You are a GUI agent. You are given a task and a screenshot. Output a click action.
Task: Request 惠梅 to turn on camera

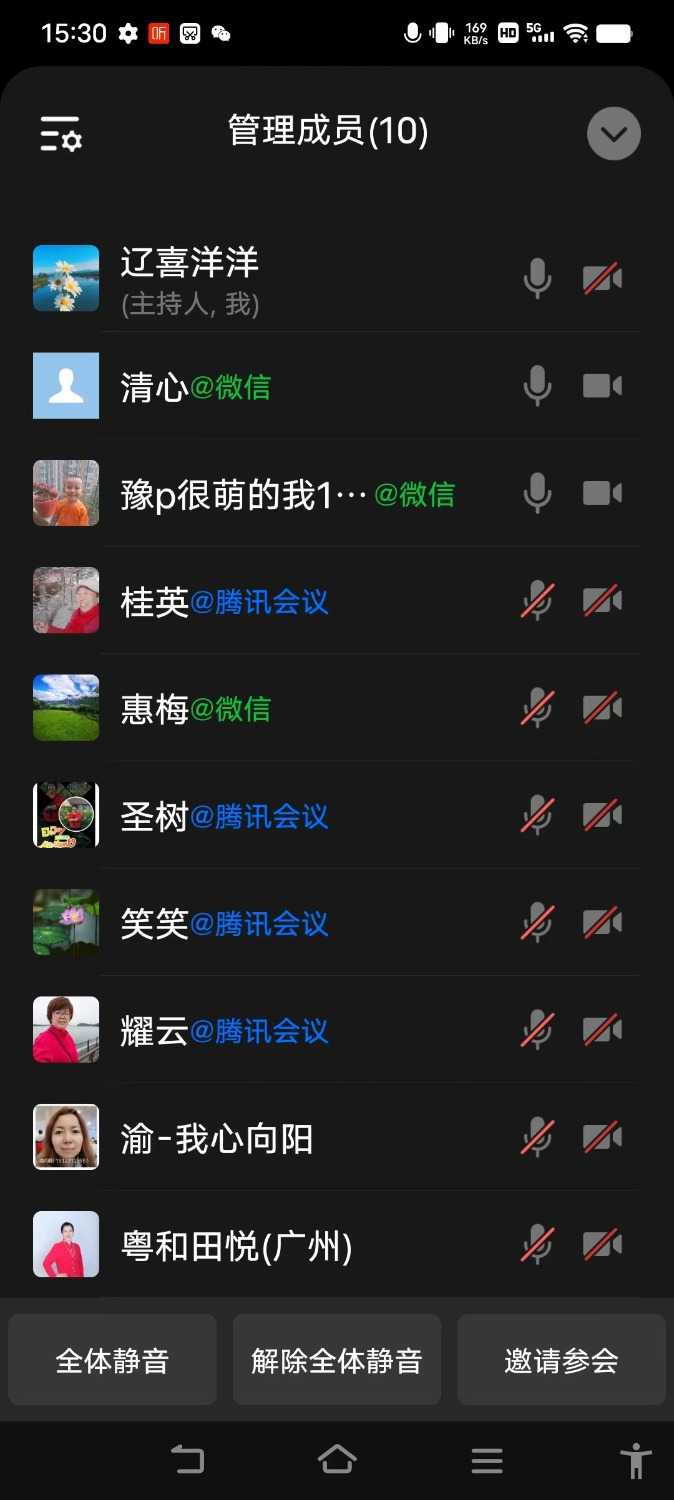coord(602,708)
